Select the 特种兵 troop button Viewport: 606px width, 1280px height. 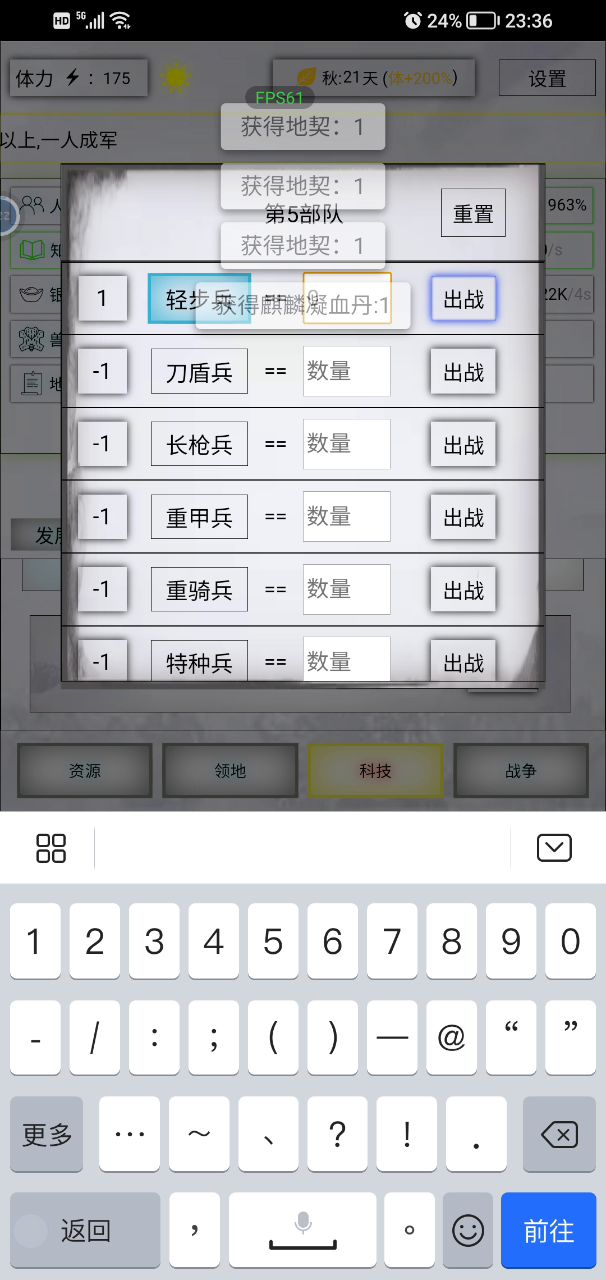[x=199, y=661]
